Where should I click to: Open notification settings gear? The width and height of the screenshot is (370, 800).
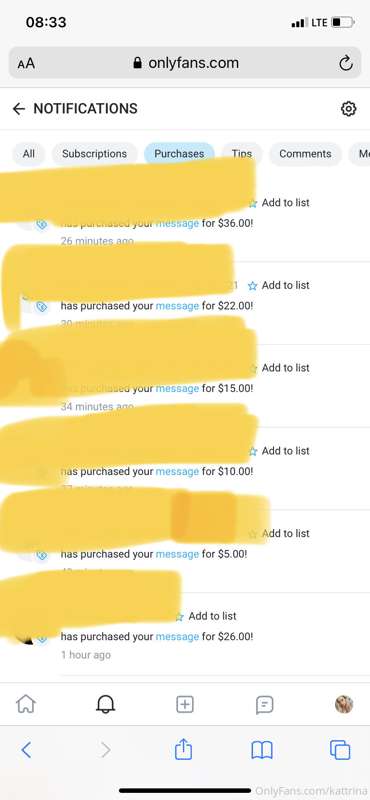[x=348, y=109]
